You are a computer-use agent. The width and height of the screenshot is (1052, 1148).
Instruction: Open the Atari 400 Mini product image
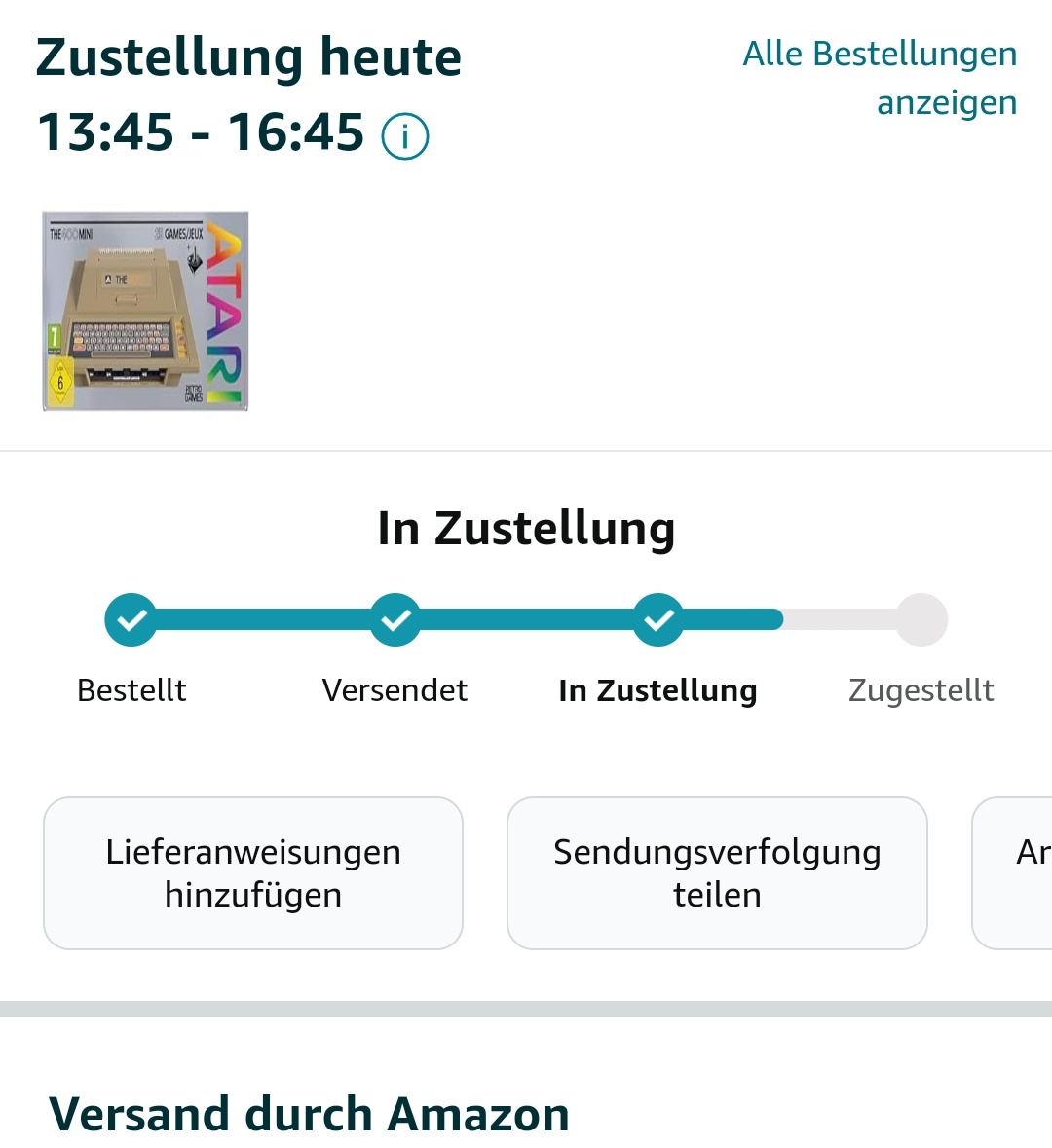point(145,312)
